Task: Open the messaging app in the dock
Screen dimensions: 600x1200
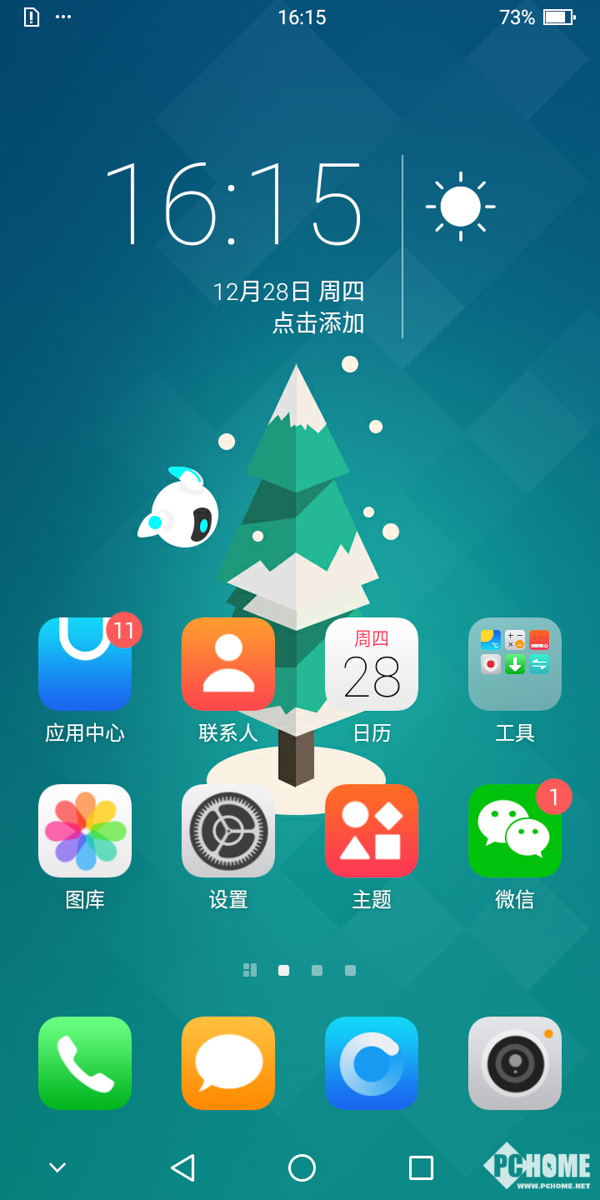Action: (x=228, y=1063)
